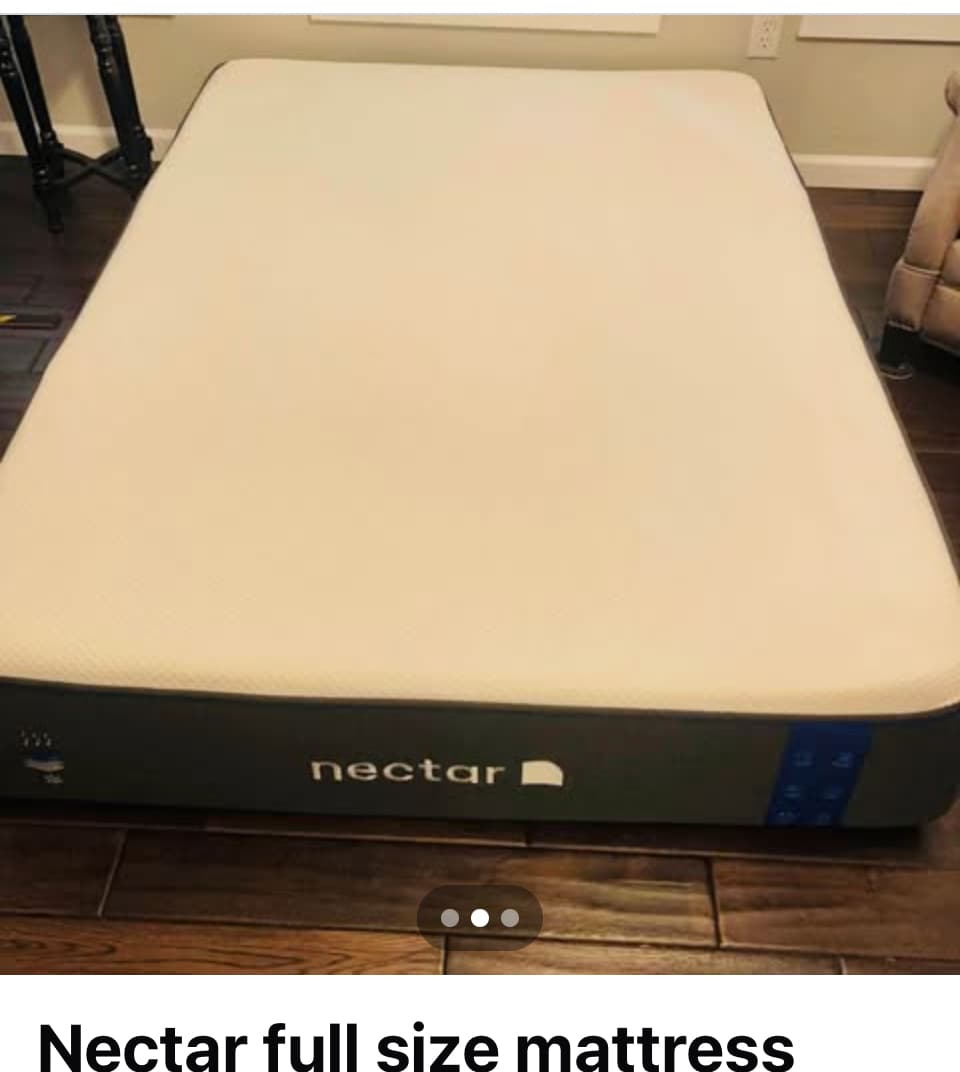This screenshot has width=960, height=1072.
Task: Tap the photo carousel page indicator dots
Action: [x=480, y=918]
